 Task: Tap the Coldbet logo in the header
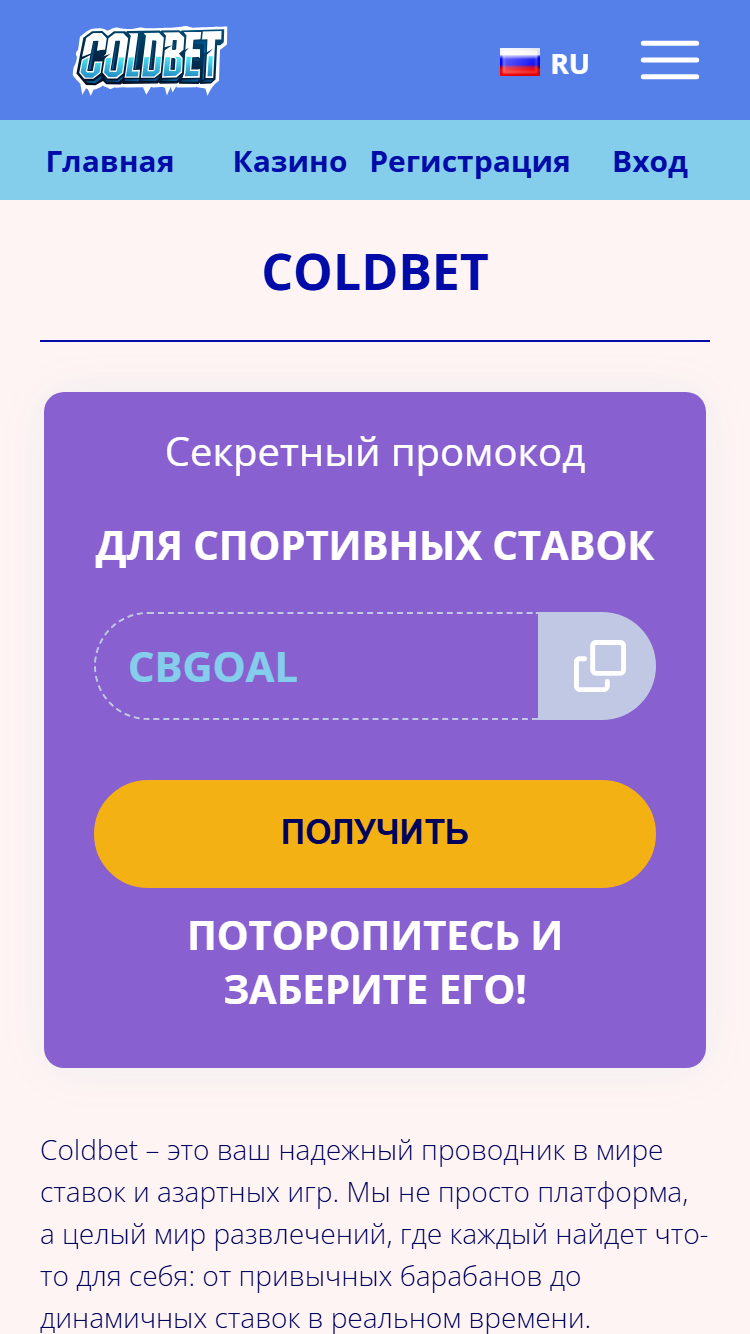[150, 60]
